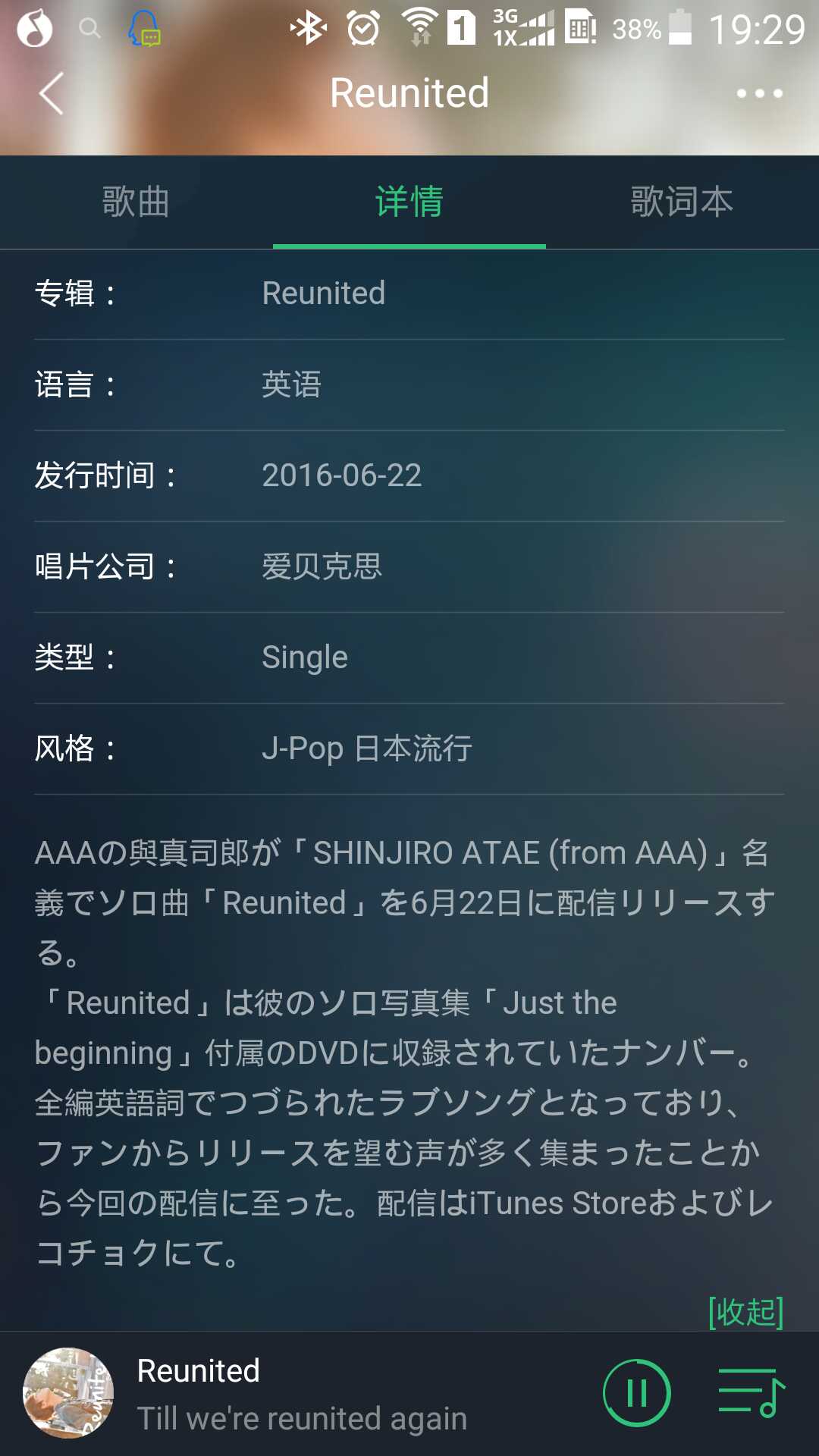Switch to the 歌词本 tab
This screenshot has width=819, height=1456.
pos(682,202)
